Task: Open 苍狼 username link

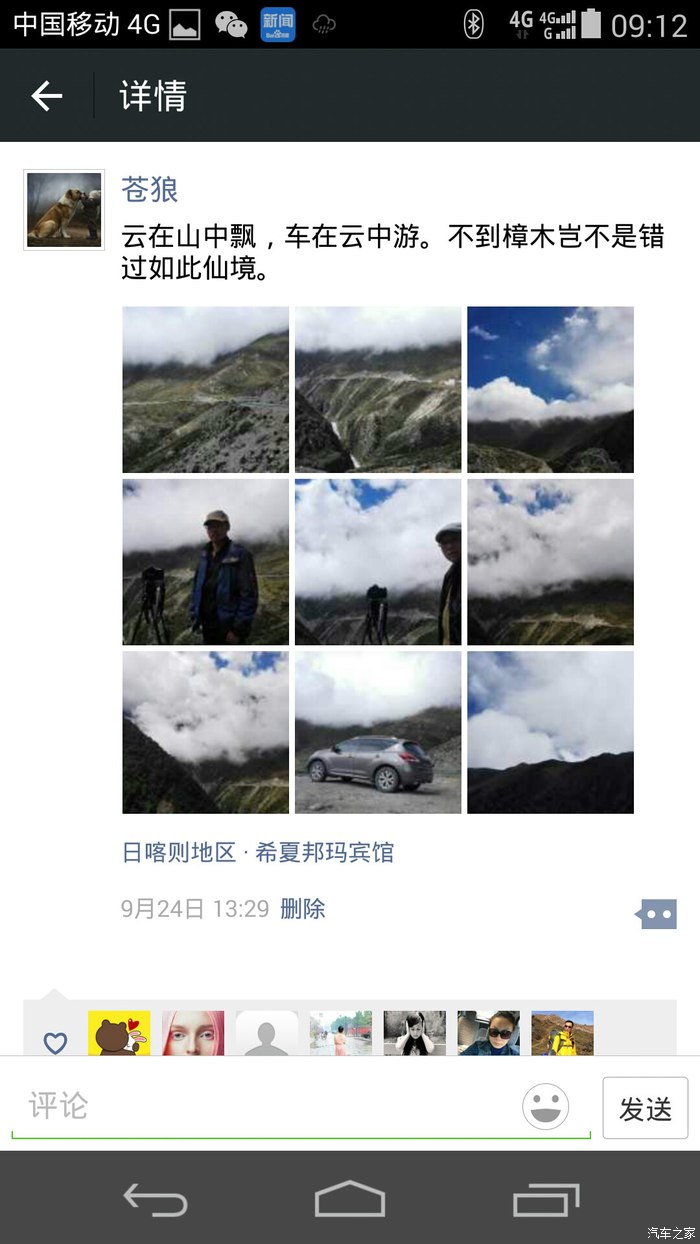Action: point(150,188)
